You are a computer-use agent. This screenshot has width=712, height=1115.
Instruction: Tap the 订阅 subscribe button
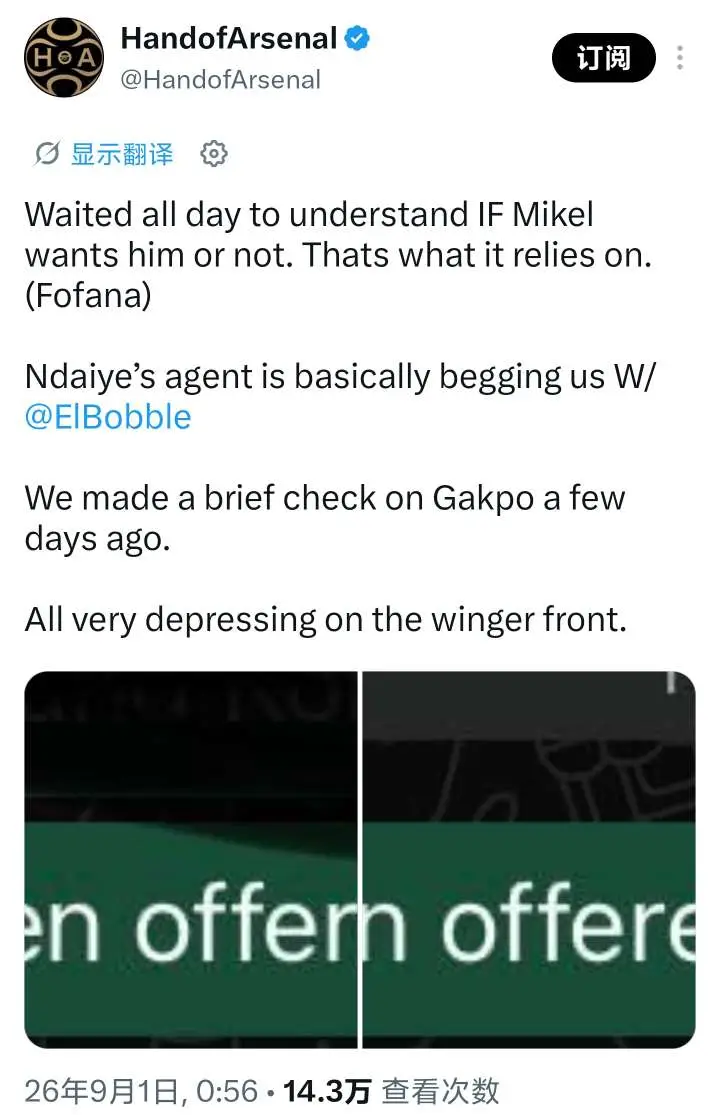603,58
